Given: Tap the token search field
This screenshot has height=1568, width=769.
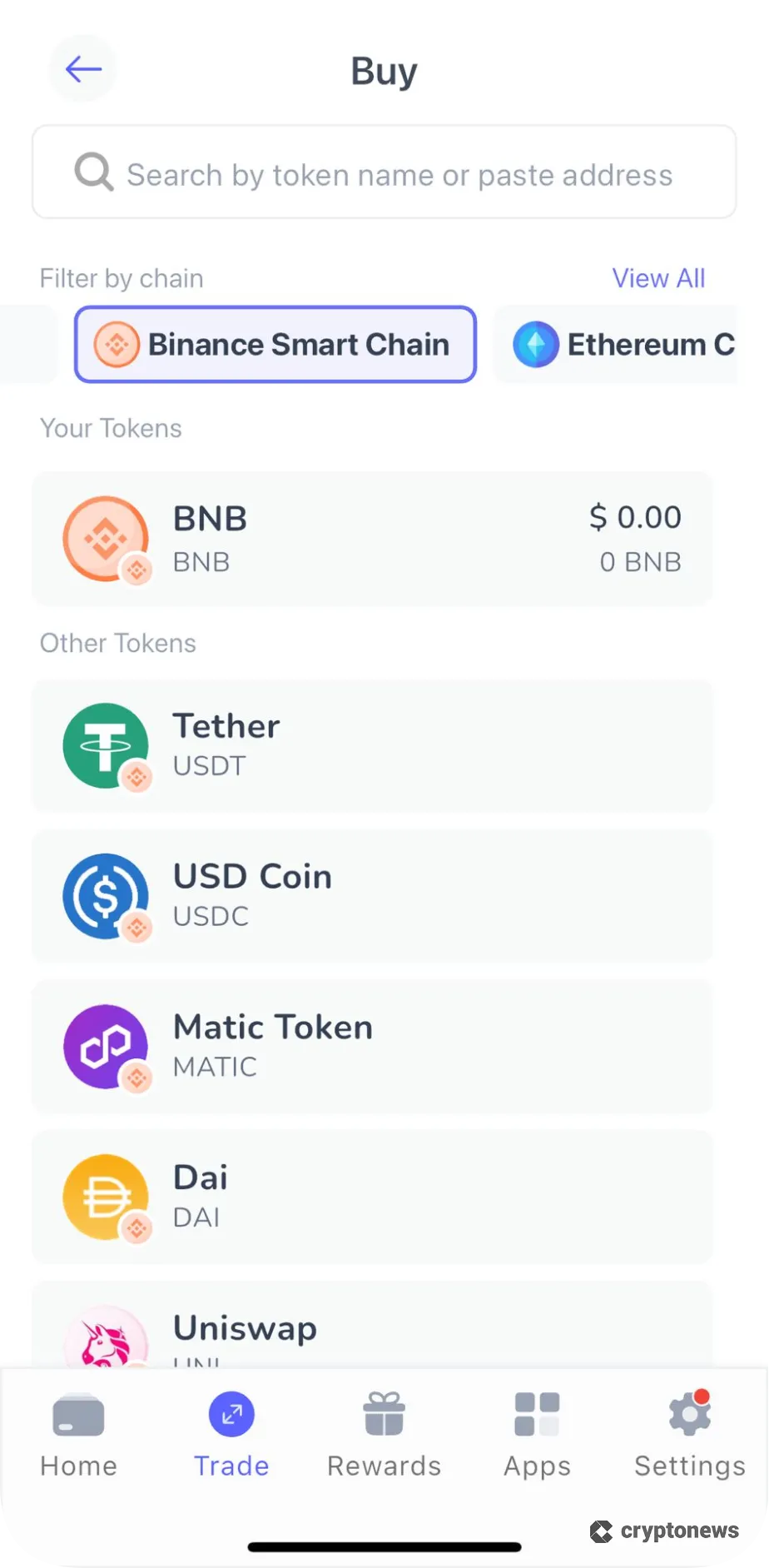Looking at the screenshot, I should pos(384,173).
